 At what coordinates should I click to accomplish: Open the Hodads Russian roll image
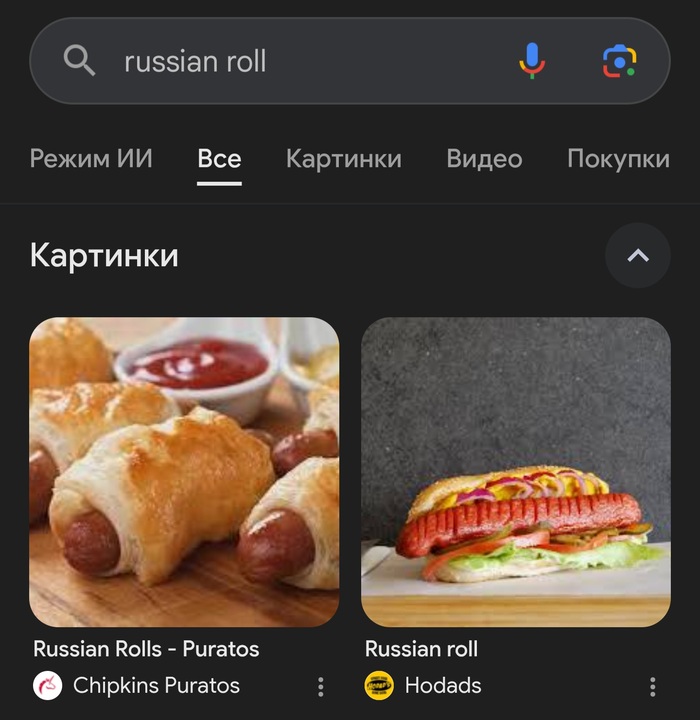[x=515, y=472]
